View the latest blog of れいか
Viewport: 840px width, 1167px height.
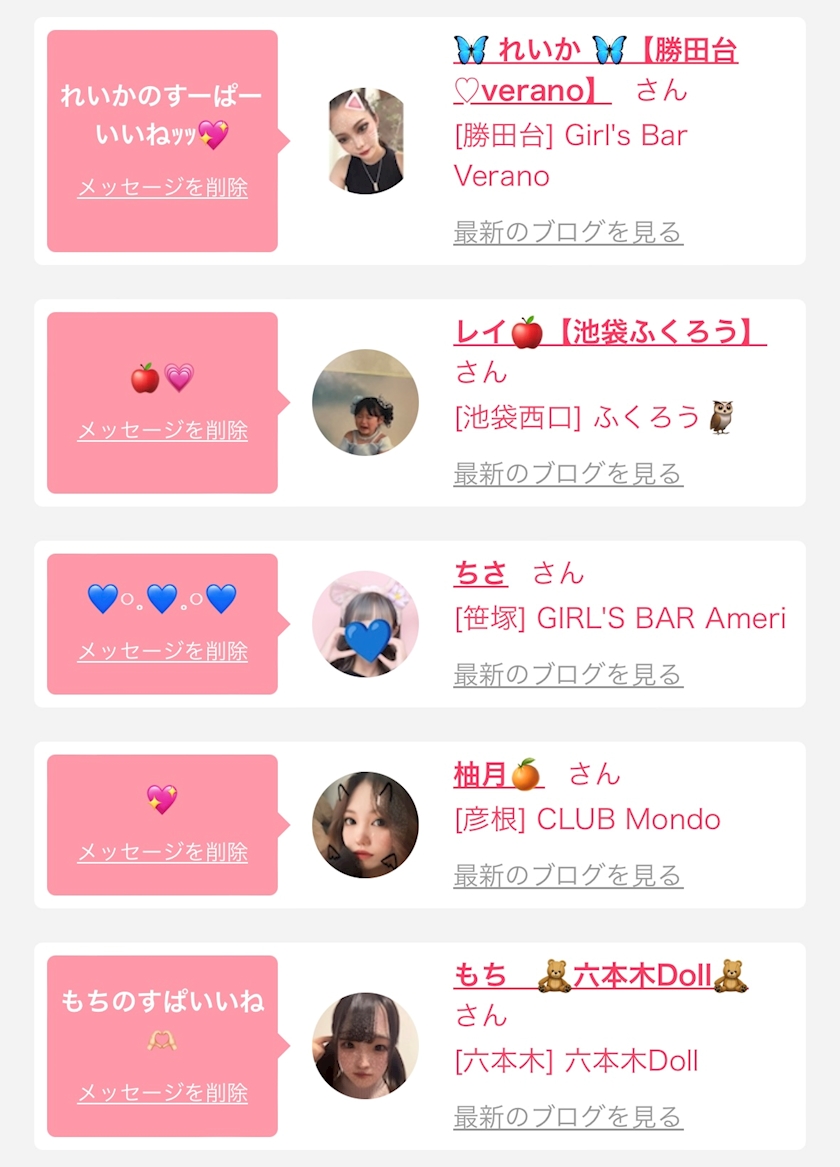[568, 232]
